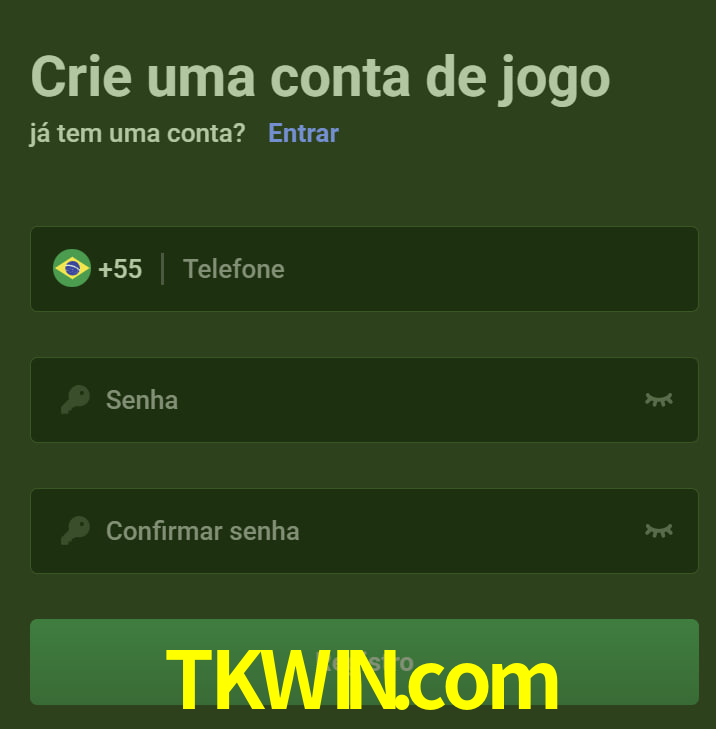Focus the Telefone input field
Image resolution: width=716 pixels, height=729 pixels.
(x=430, y=269)
